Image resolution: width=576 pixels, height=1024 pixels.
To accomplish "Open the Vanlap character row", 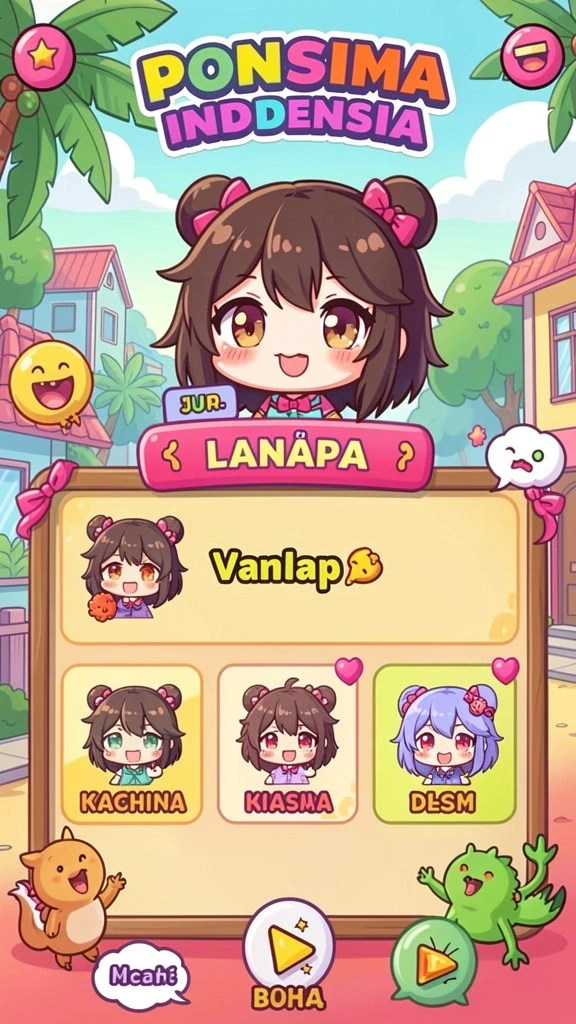I will (x=289, y=568).
